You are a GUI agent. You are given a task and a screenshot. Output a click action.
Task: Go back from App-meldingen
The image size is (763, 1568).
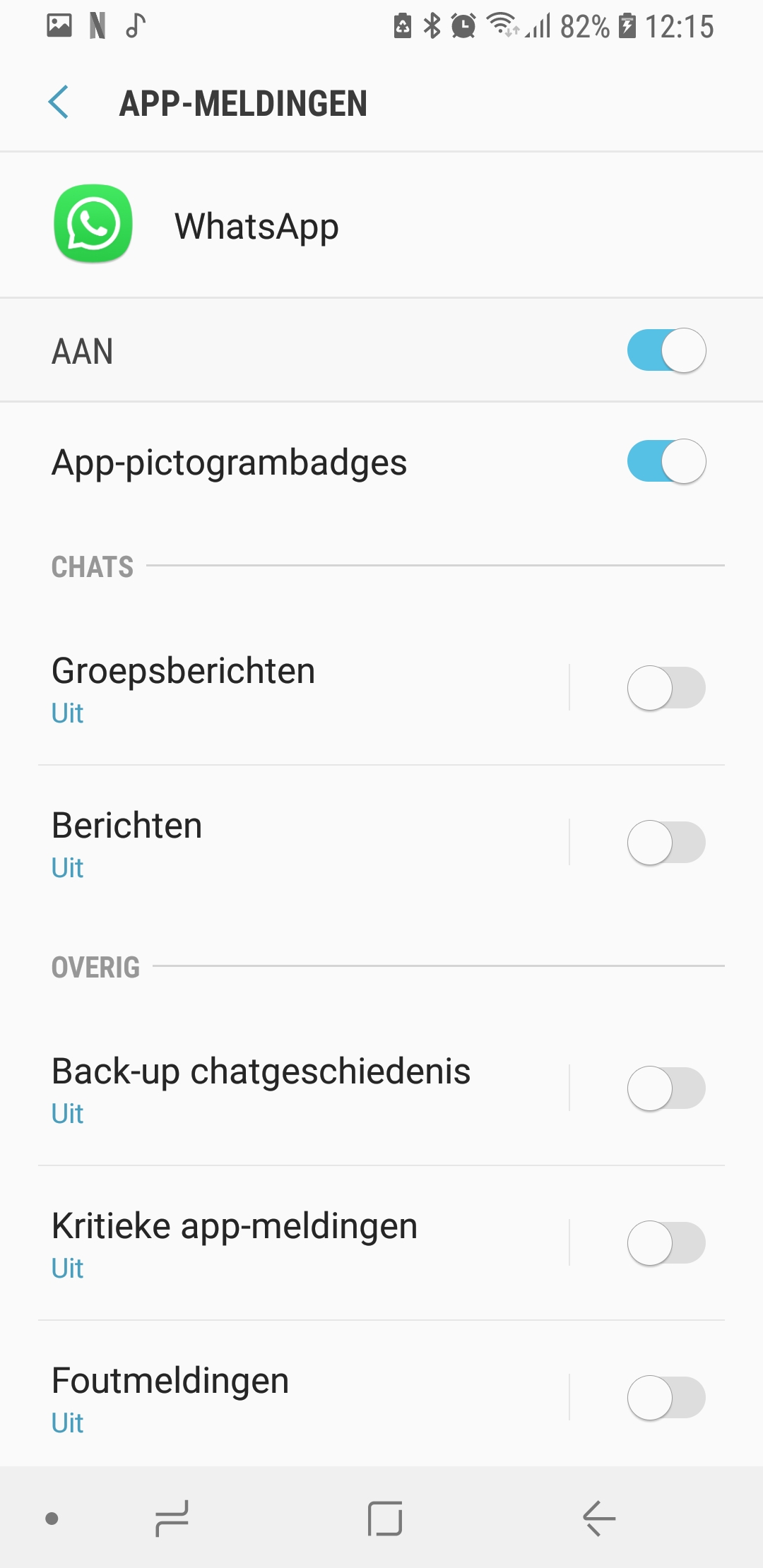pyautogui.click(x=59, y=103)
